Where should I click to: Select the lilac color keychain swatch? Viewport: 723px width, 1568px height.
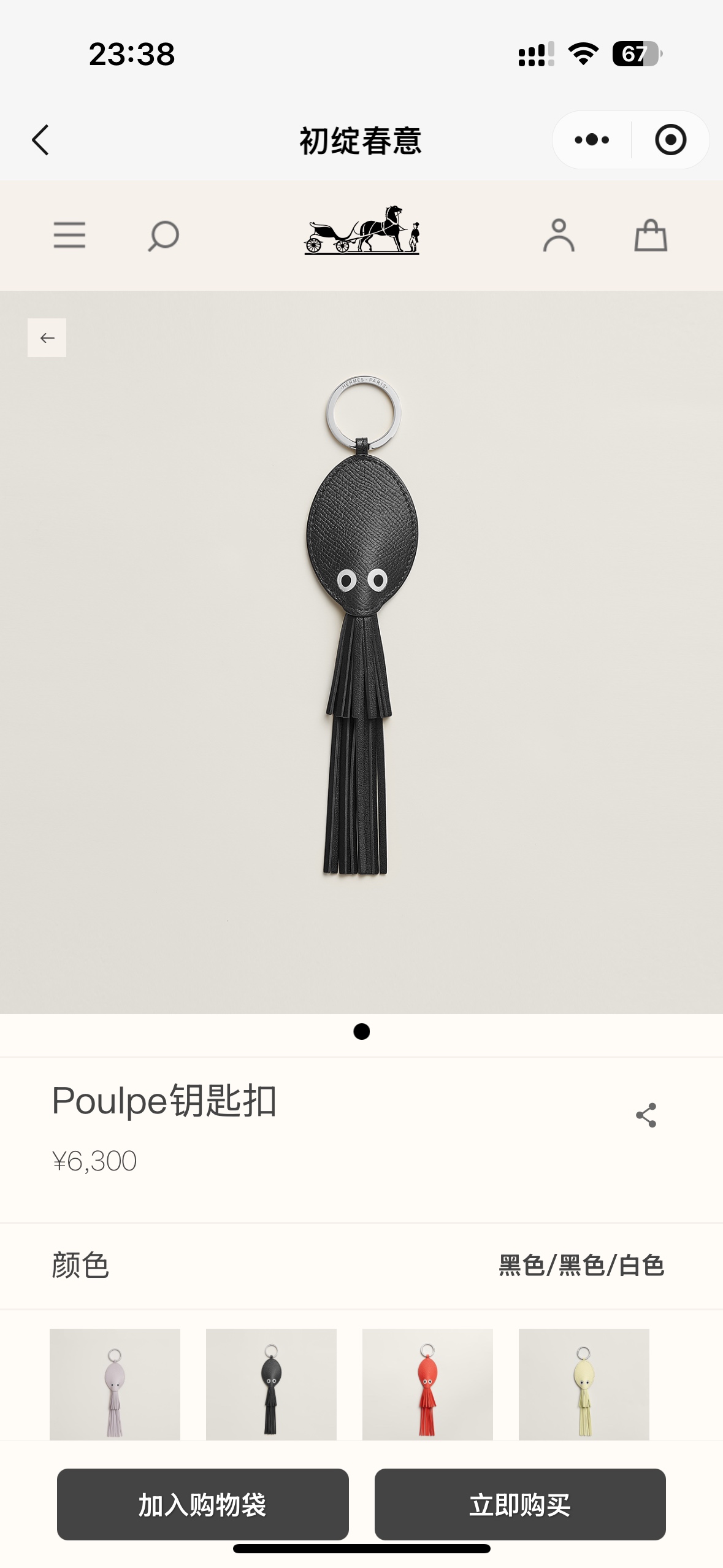115,1384
